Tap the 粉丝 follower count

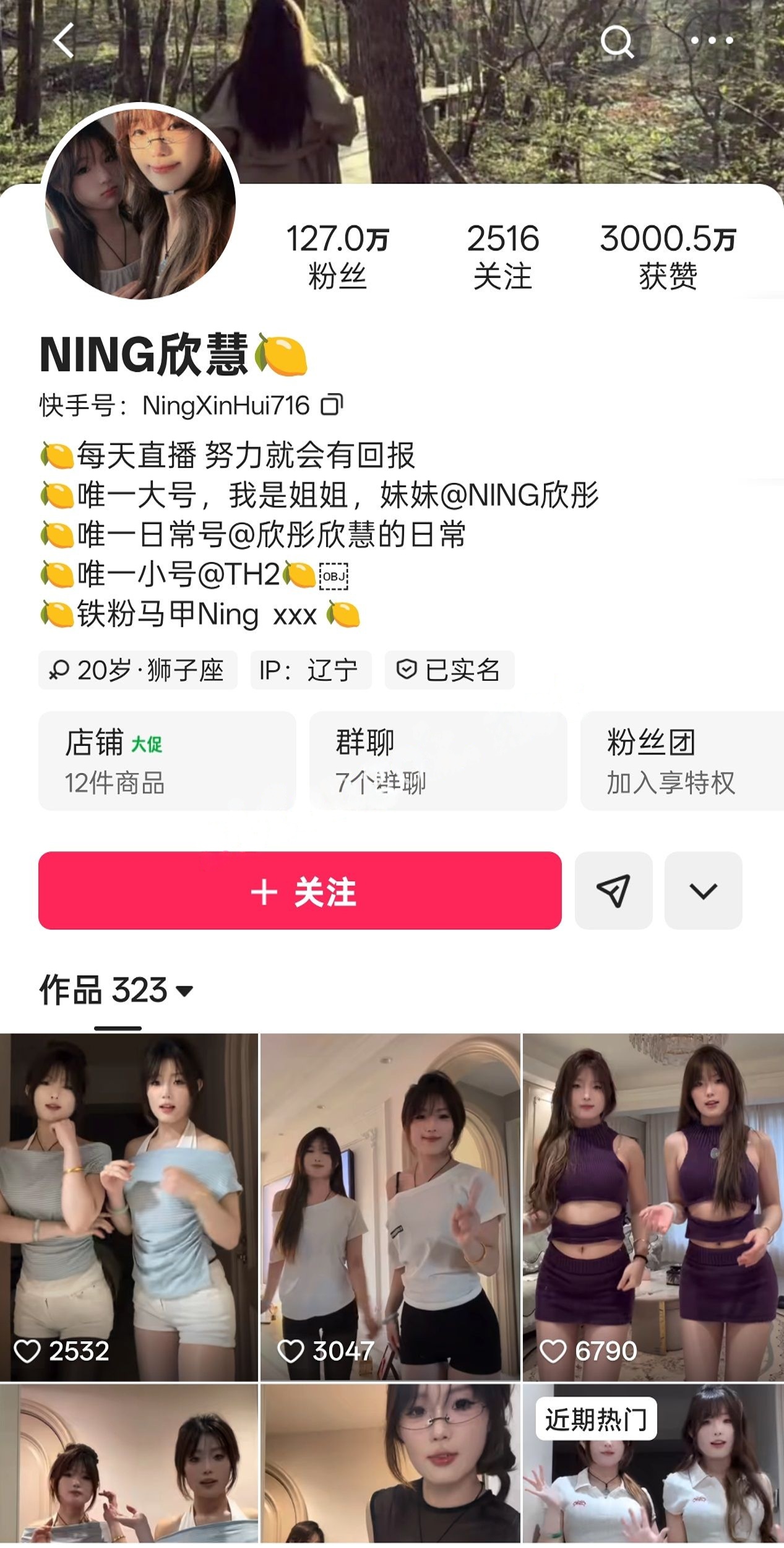(338, 254)
